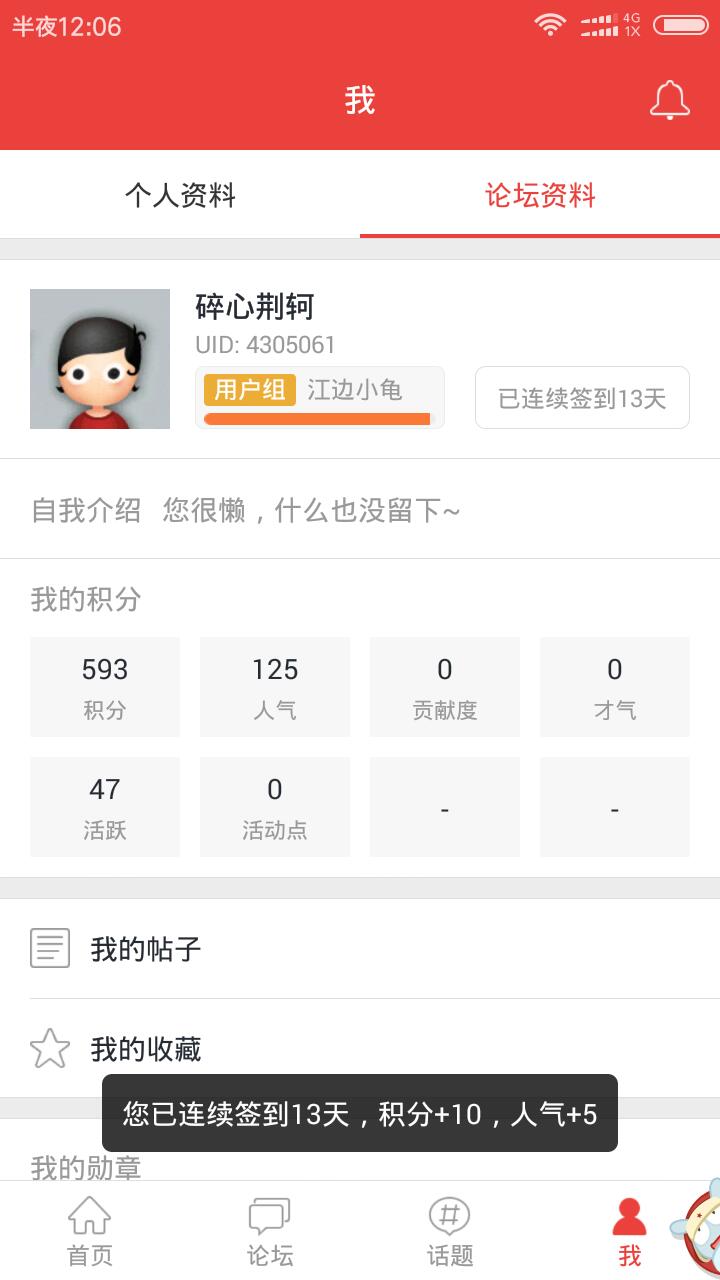This screenshot has width=720, height=1280.
Task: Open the notifications bell
Action: point(669,100)
